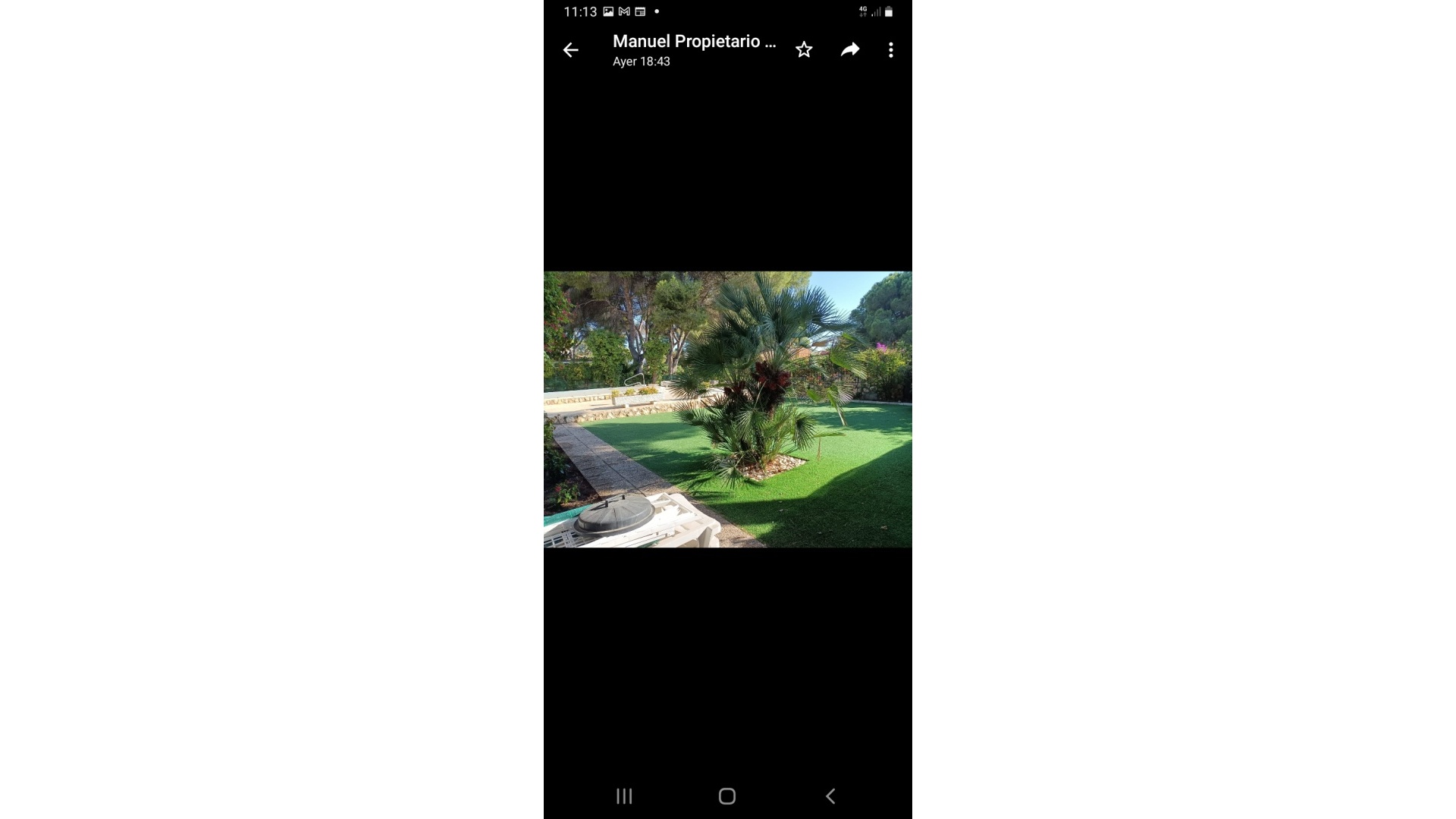Image resolution: width=1456 pixels, height=819 pixels.
Task: Go to the home screen
Action: 727,796
